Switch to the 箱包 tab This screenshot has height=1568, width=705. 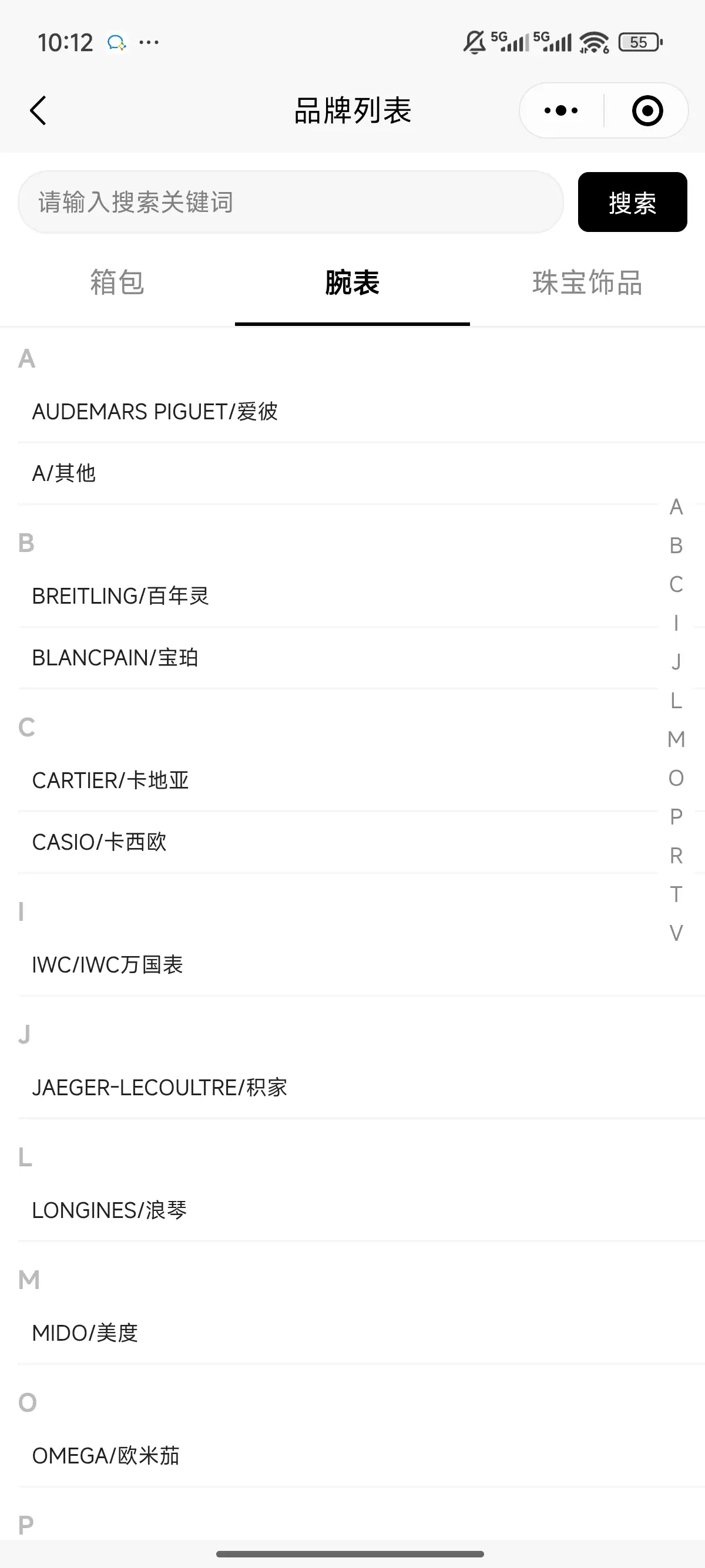pyautogui.click(x=117, y=282)
